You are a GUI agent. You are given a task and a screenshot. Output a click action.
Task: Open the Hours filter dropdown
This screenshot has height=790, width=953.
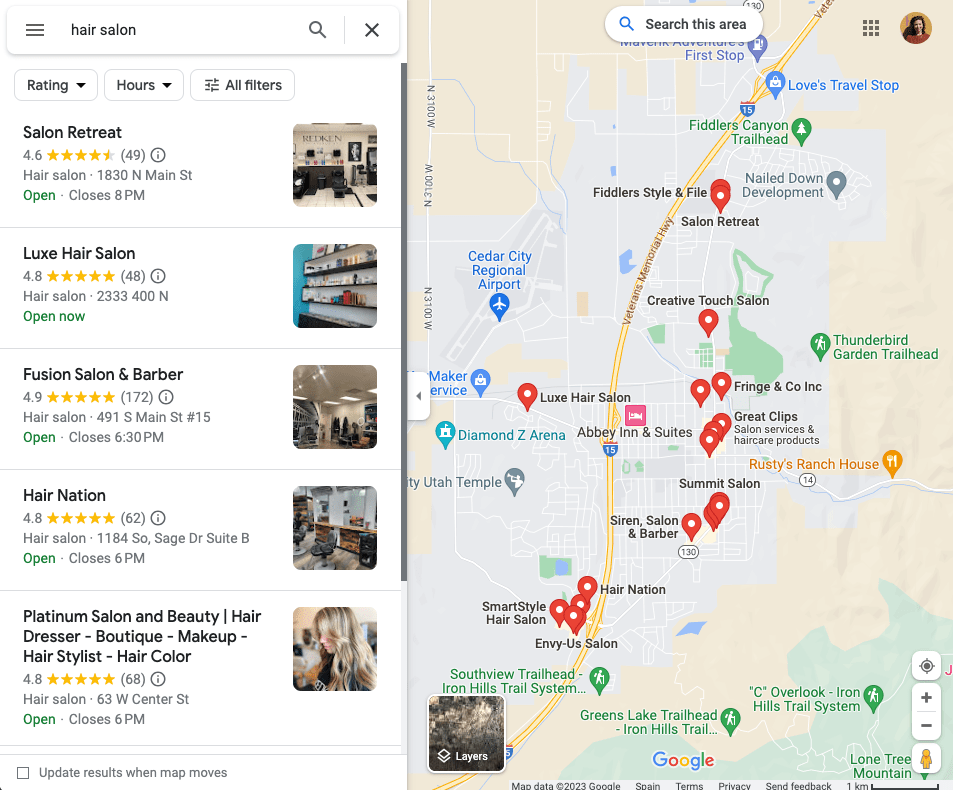(144, 85)
